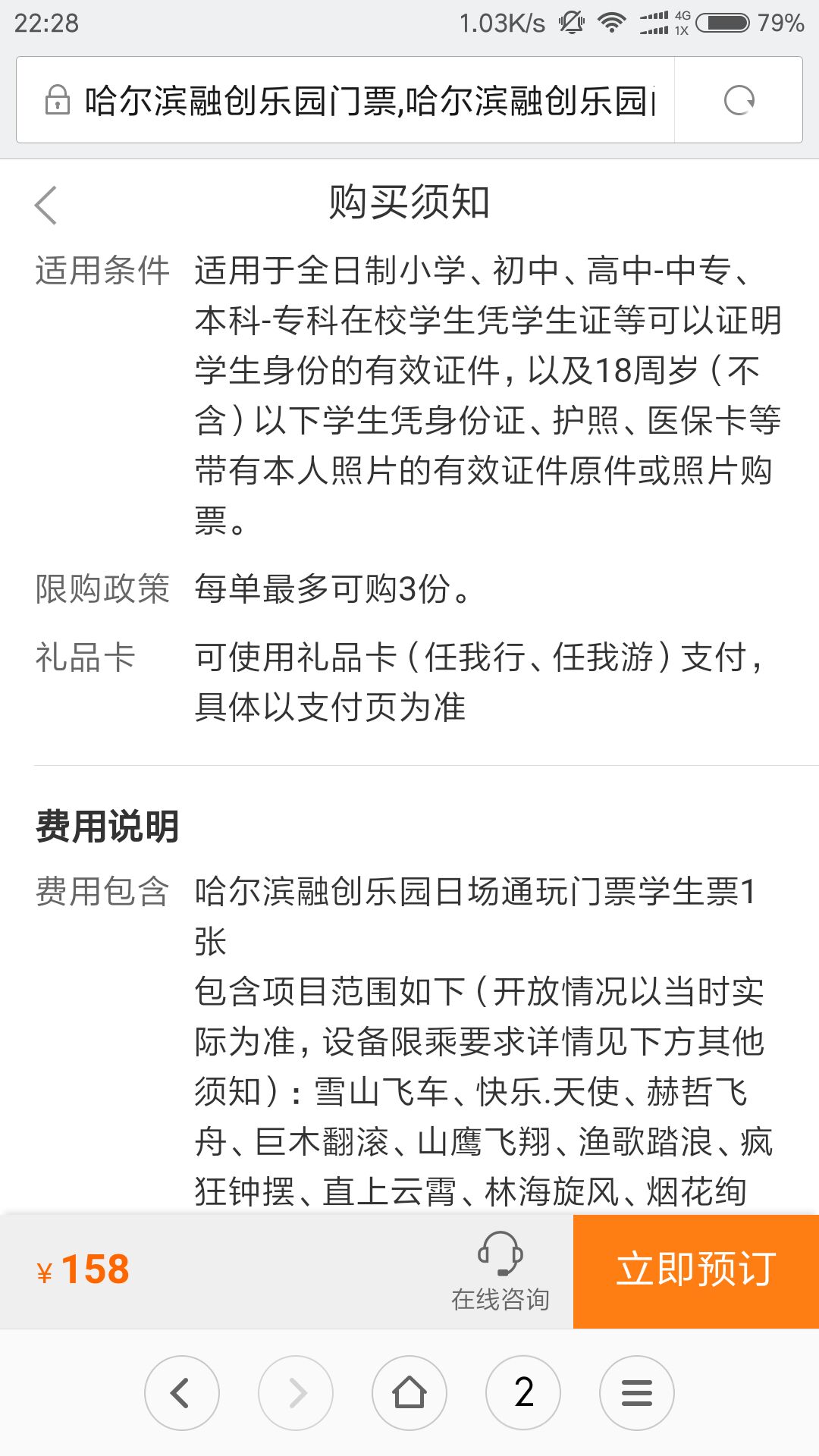Open 在线咨询 online customer service
This screenshot has width=819, height=1456.
[500, 1271]
